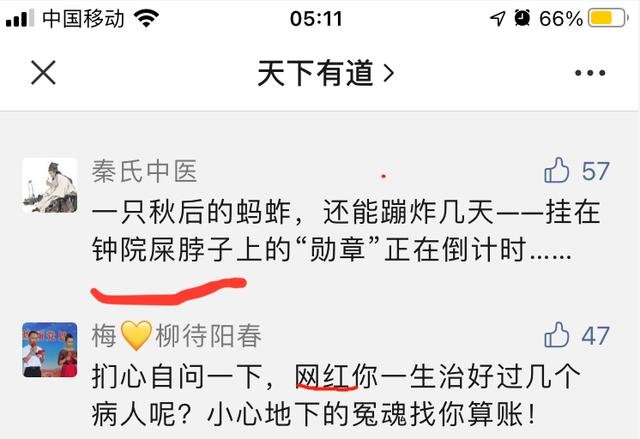Like the comment by 秦氏中医

pos(557,171)
